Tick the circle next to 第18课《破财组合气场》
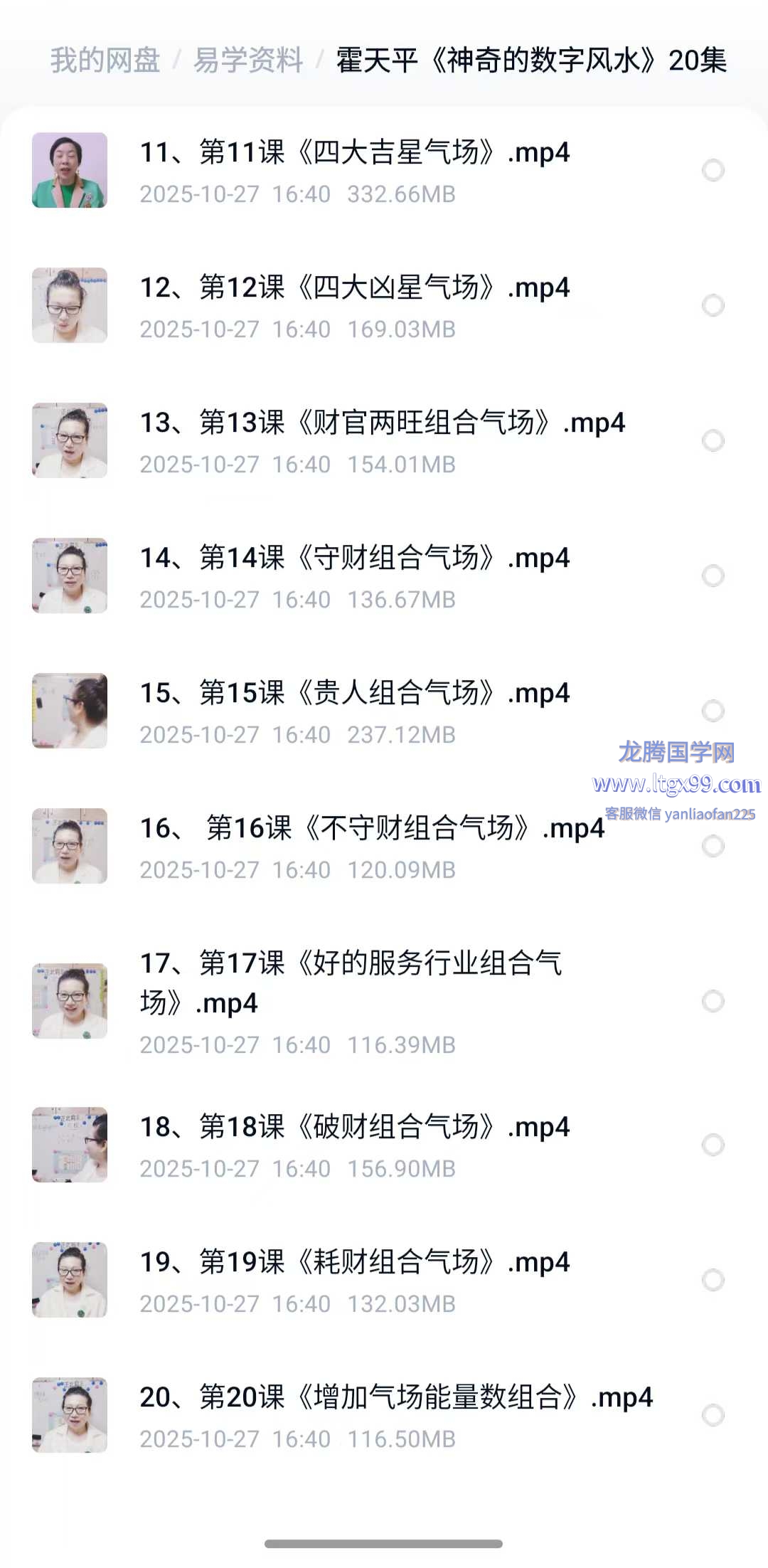 pyautogui.click(x=713, y=1145)
